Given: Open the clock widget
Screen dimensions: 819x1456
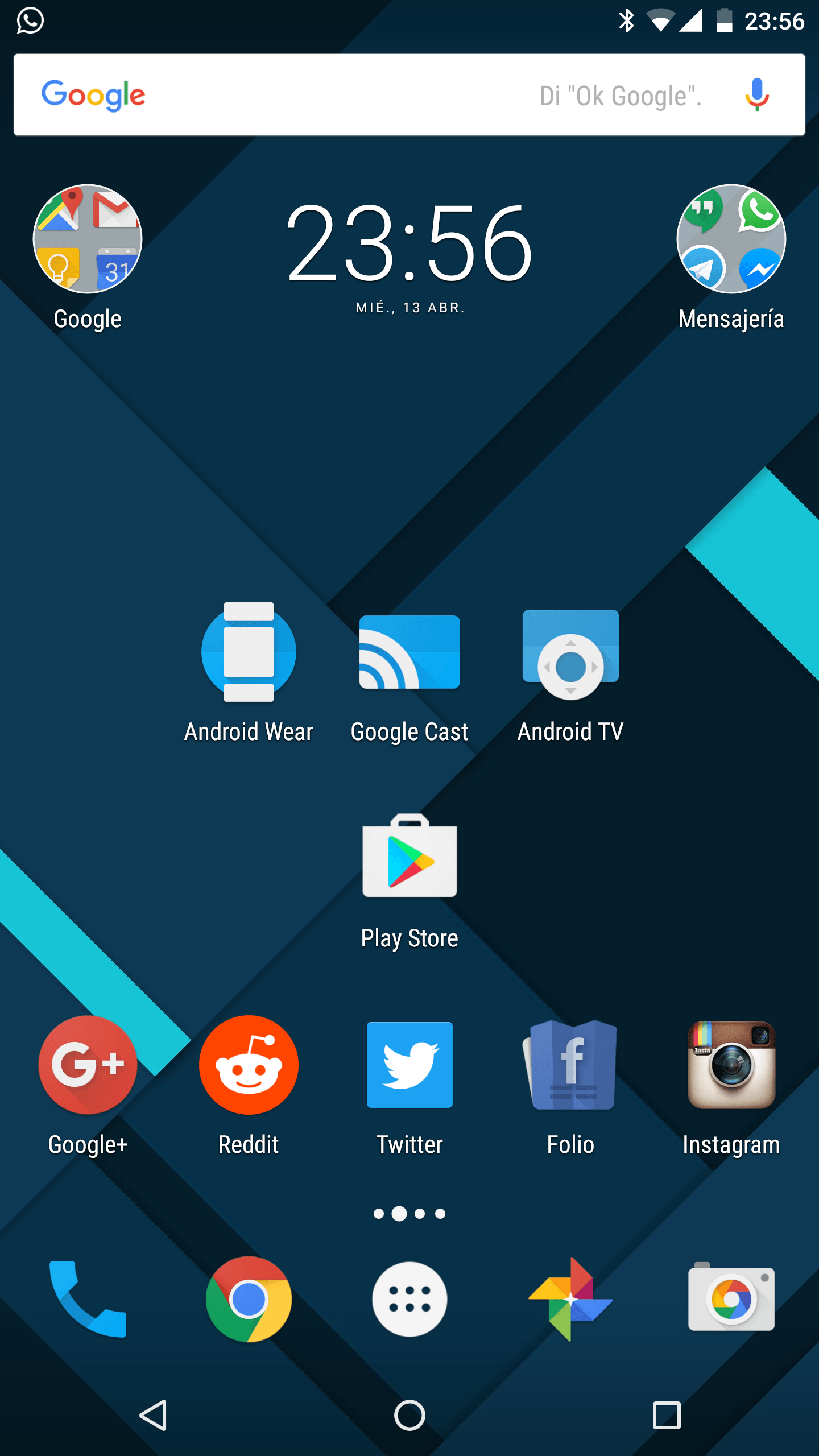Looking at the screenshot, I should pos(409,245).
